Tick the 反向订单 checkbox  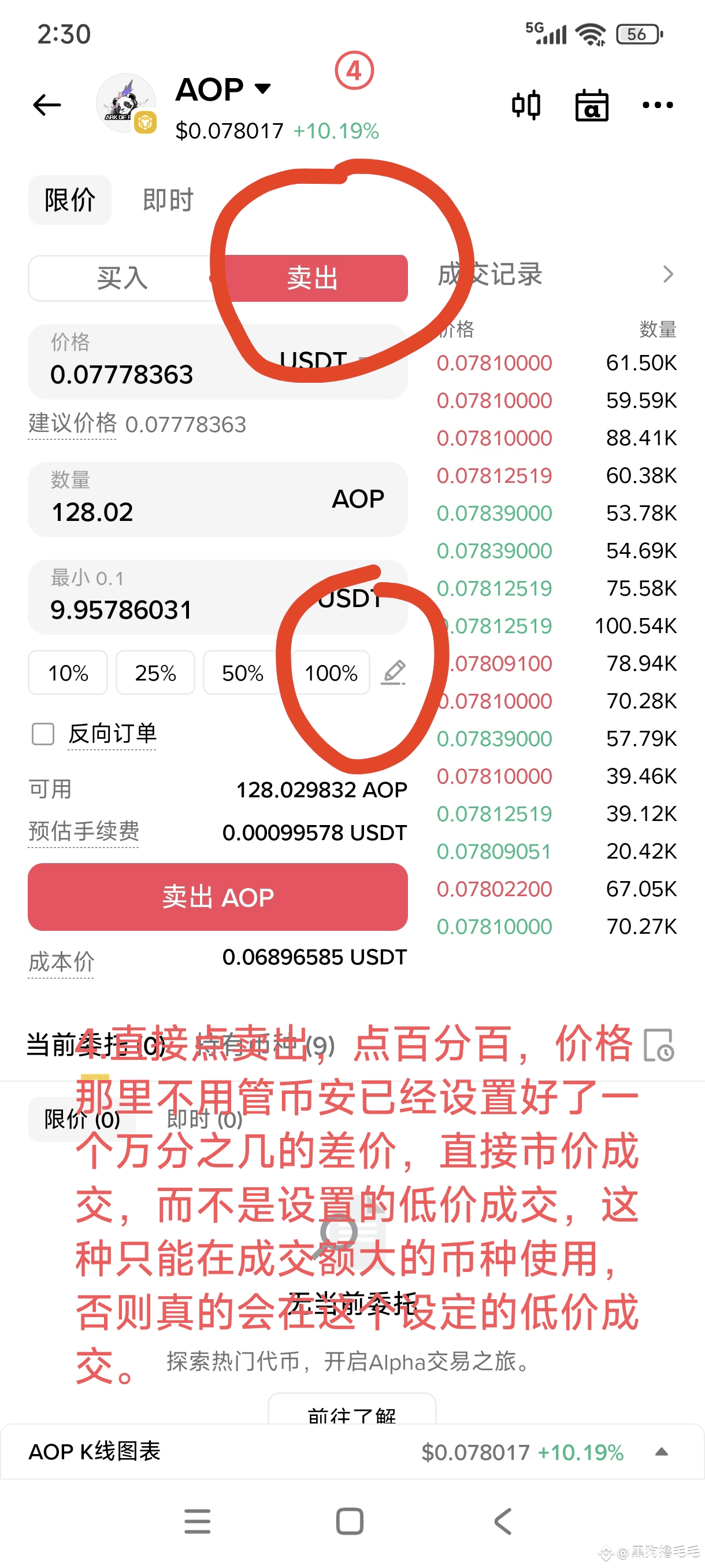click(43, 734)
